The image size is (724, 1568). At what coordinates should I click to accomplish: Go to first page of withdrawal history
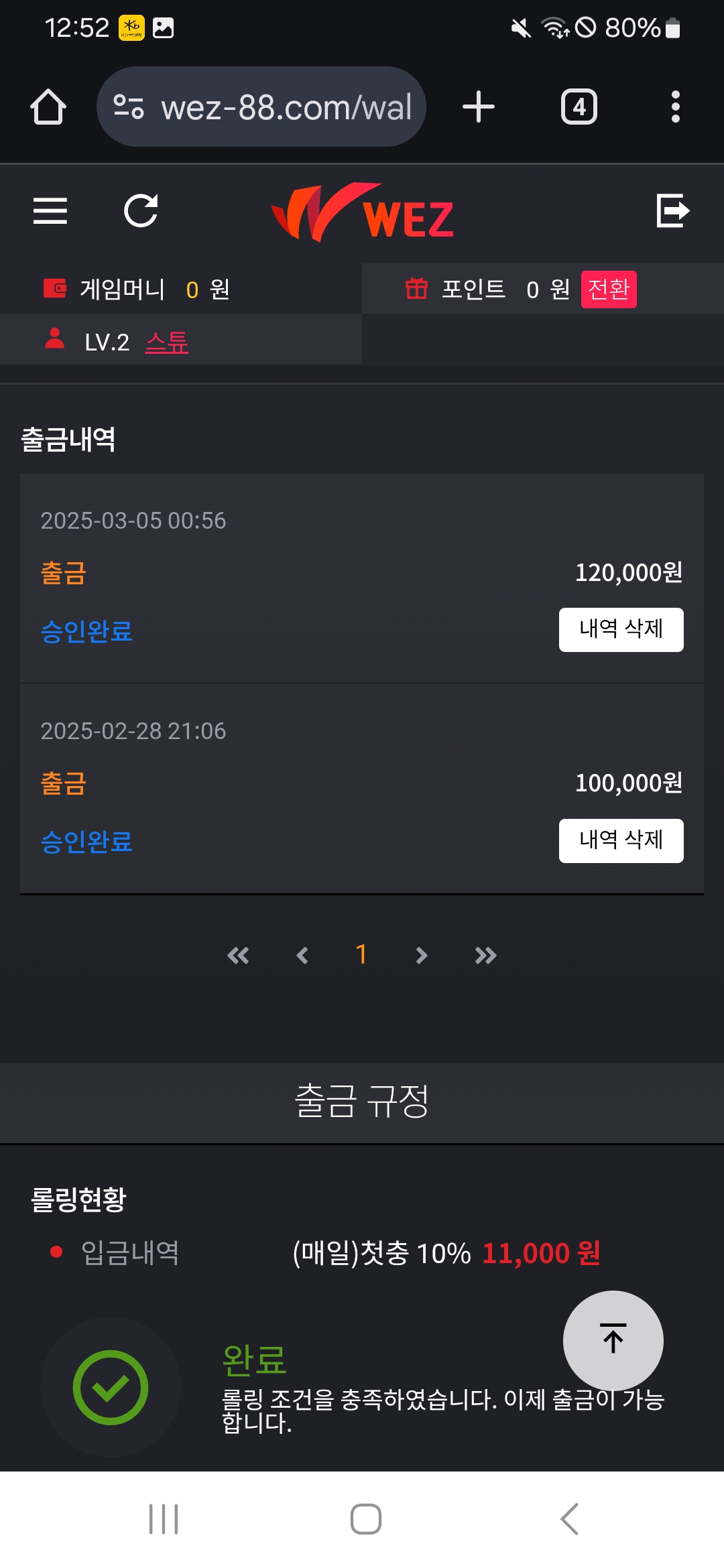238,956
